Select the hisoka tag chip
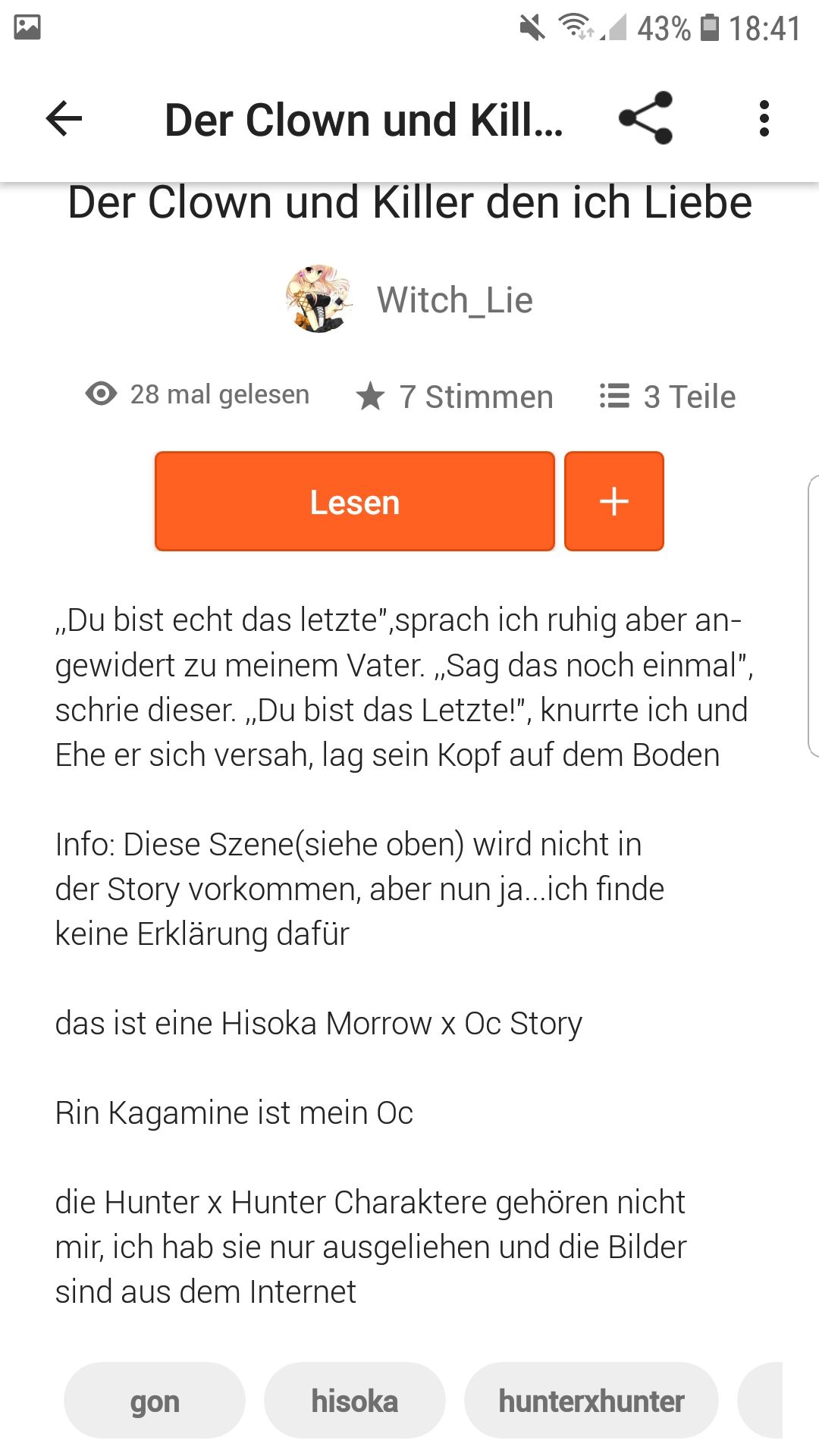The height and width of the screenshot is (1456, 819). (354, 1401)
